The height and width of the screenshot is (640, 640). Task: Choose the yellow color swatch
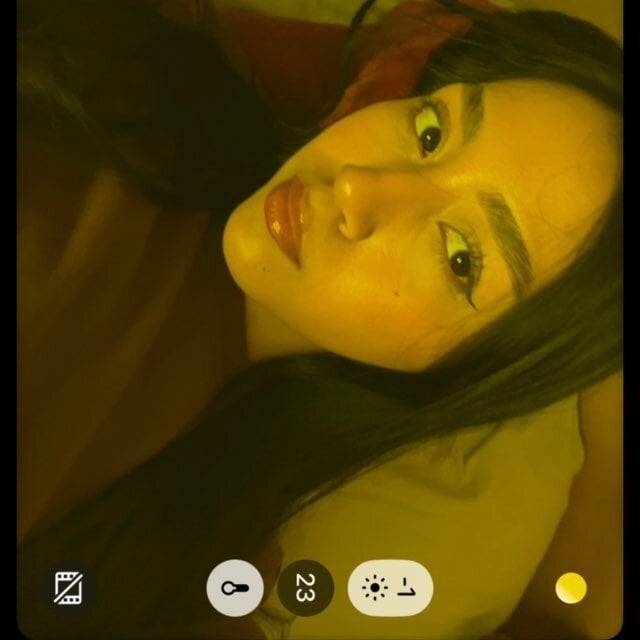click(571, 588)
